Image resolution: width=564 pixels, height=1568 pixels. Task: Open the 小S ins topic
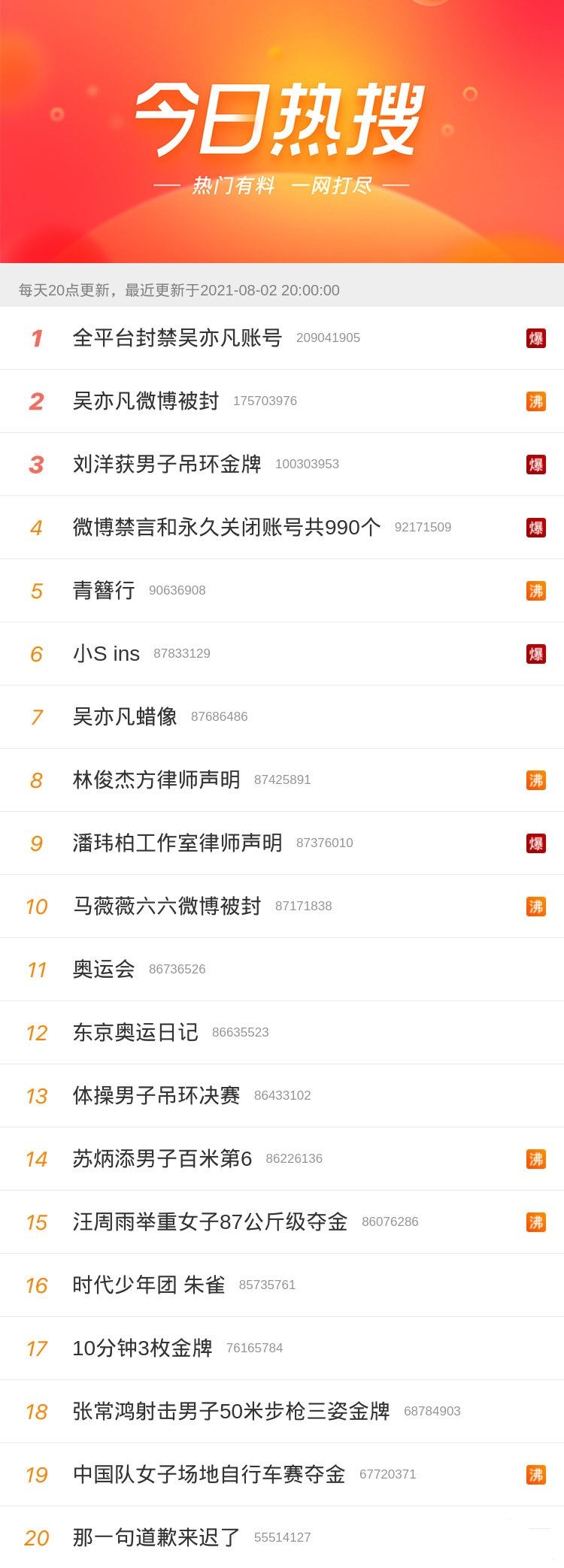point(106,654)
